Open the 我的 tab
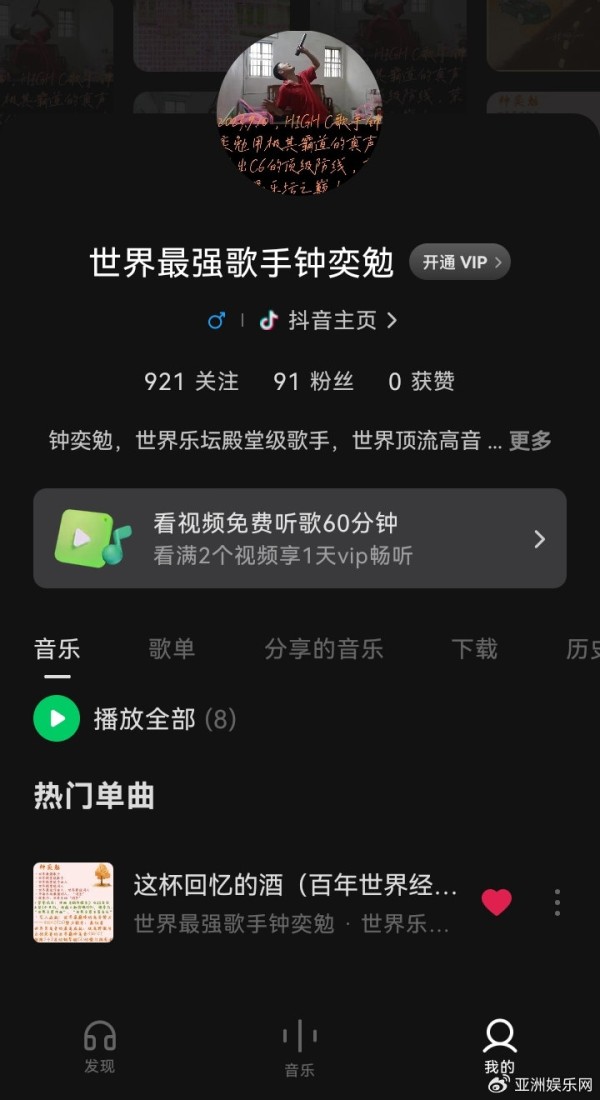 (x=499, y=1046)
